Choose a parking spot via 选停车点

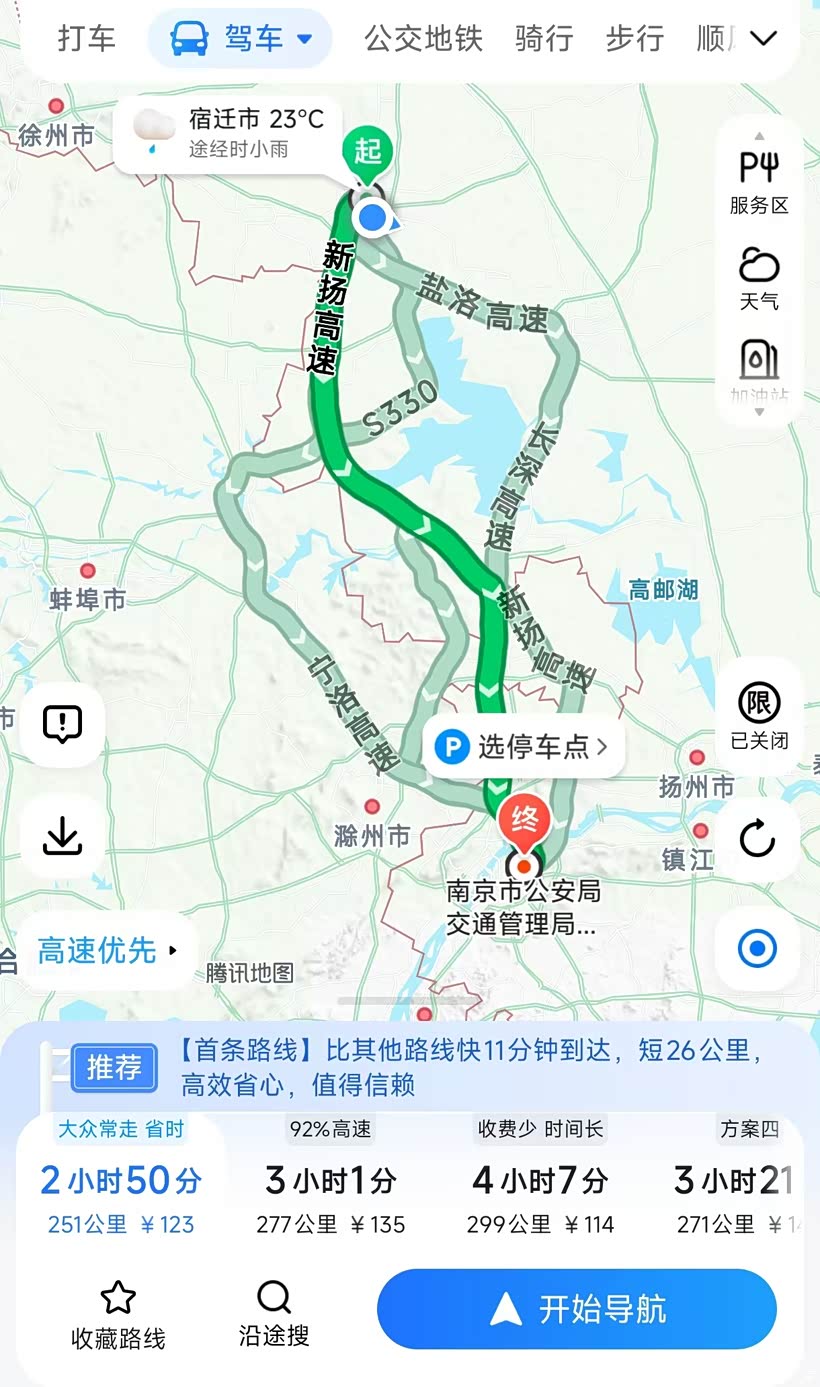coord(523,746)
